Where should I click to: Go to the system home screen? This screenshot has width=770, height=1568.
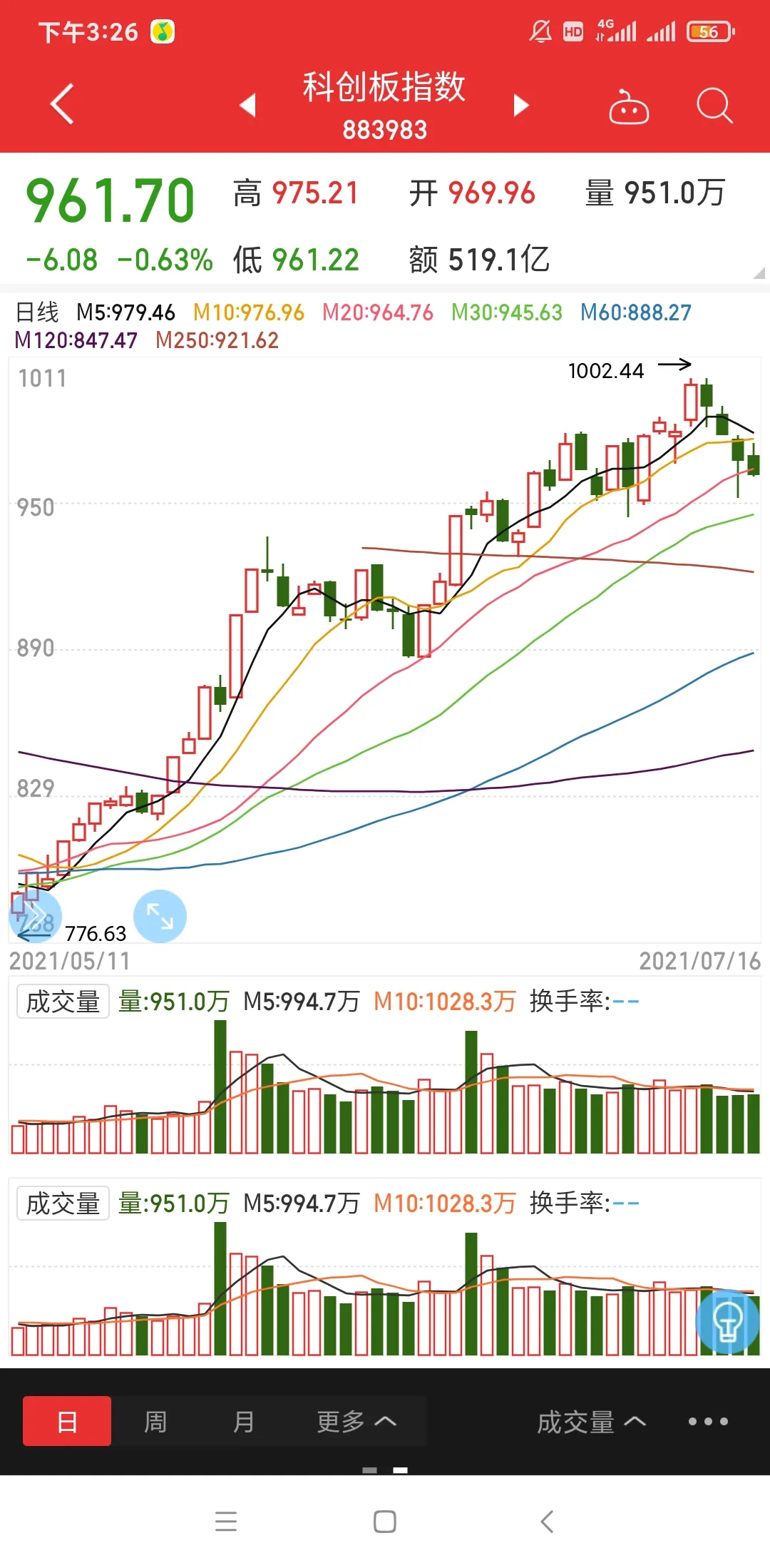(x=385, y=1521)
